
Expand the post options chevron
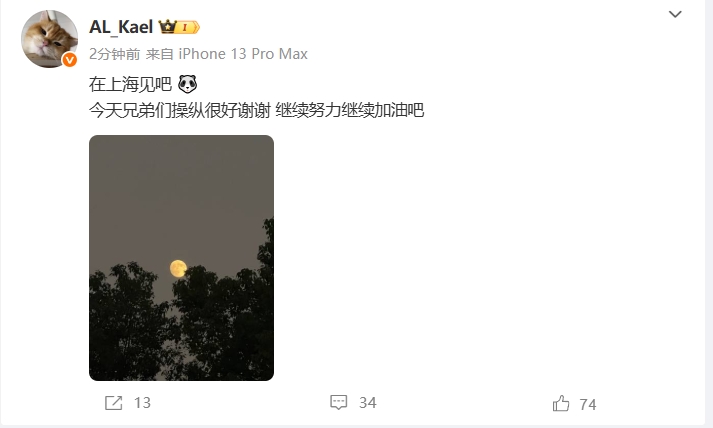[675, 14]
